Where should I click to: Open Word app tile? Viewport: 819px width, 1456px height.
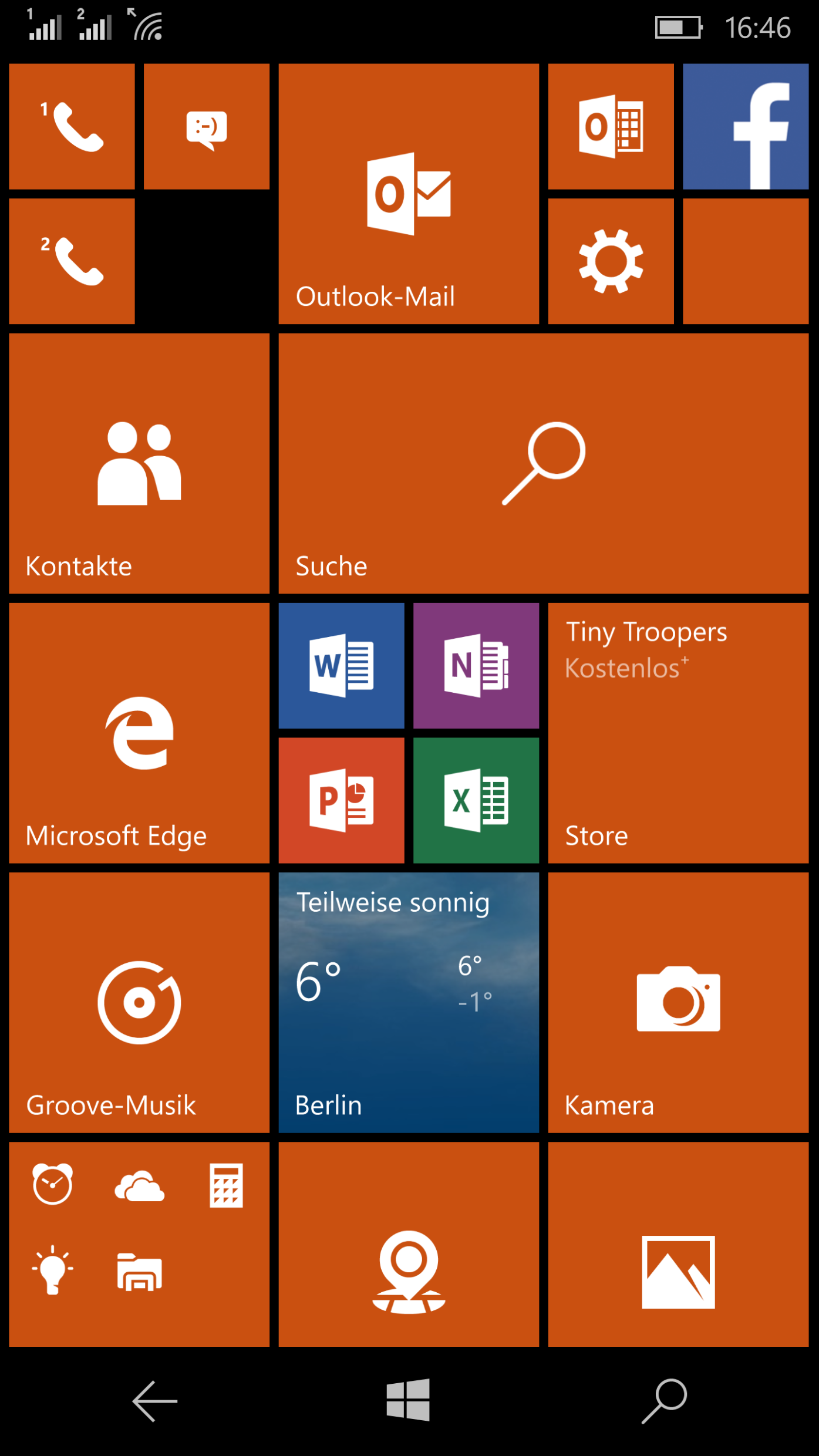point(341,665)
